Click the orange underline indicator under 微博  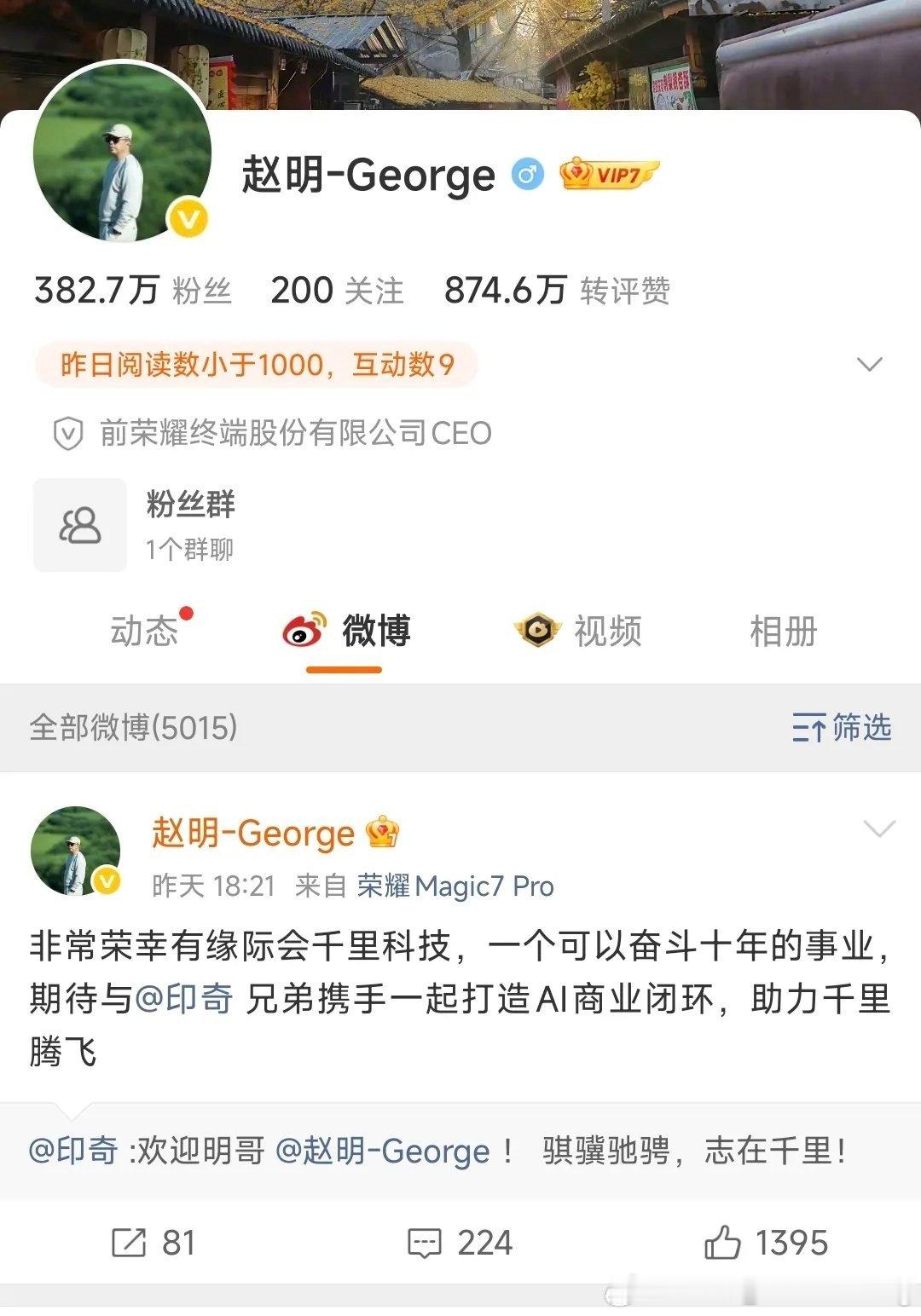[344, 670]
